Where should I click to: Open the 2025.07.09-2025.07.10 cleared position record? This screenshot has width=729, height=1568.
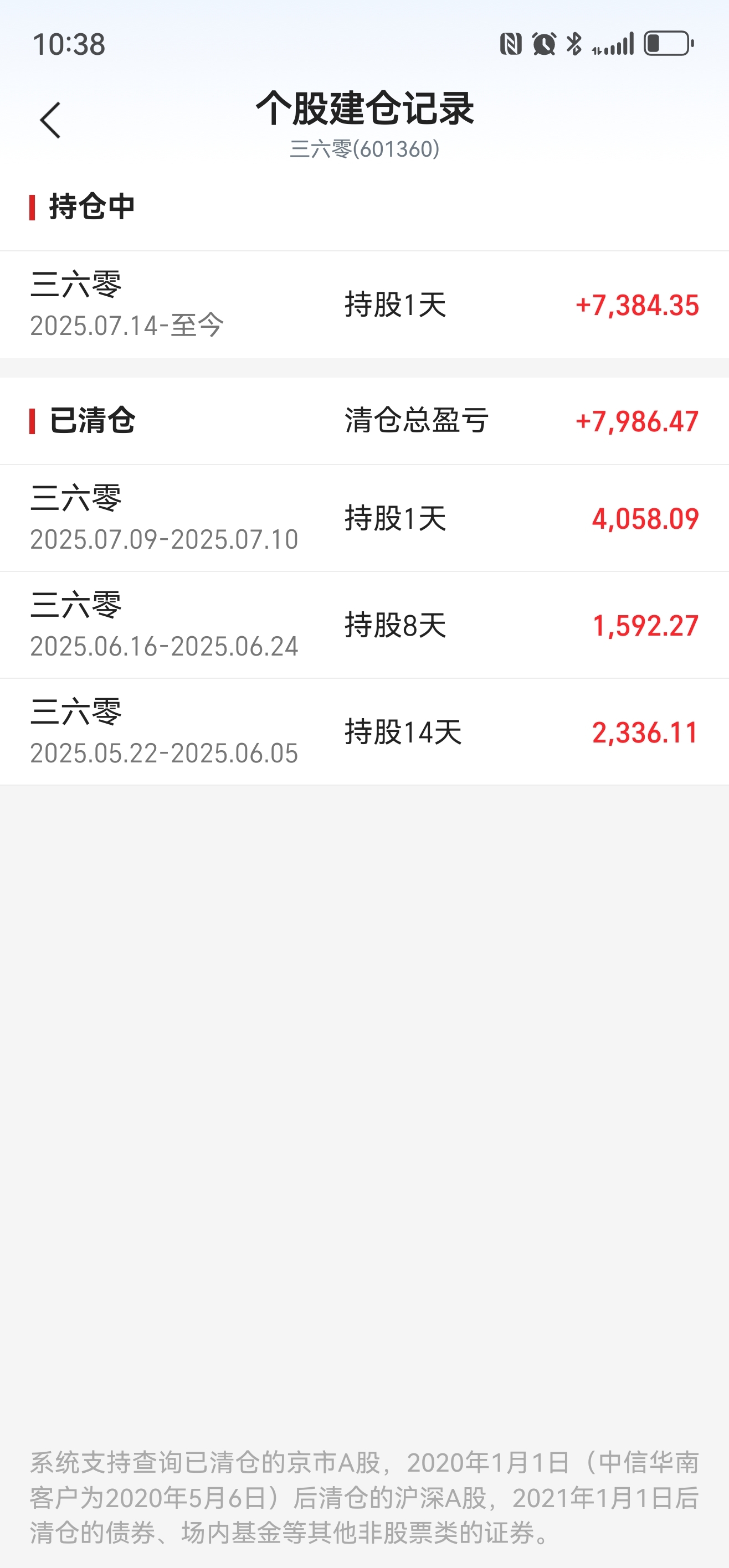[364, 519]
